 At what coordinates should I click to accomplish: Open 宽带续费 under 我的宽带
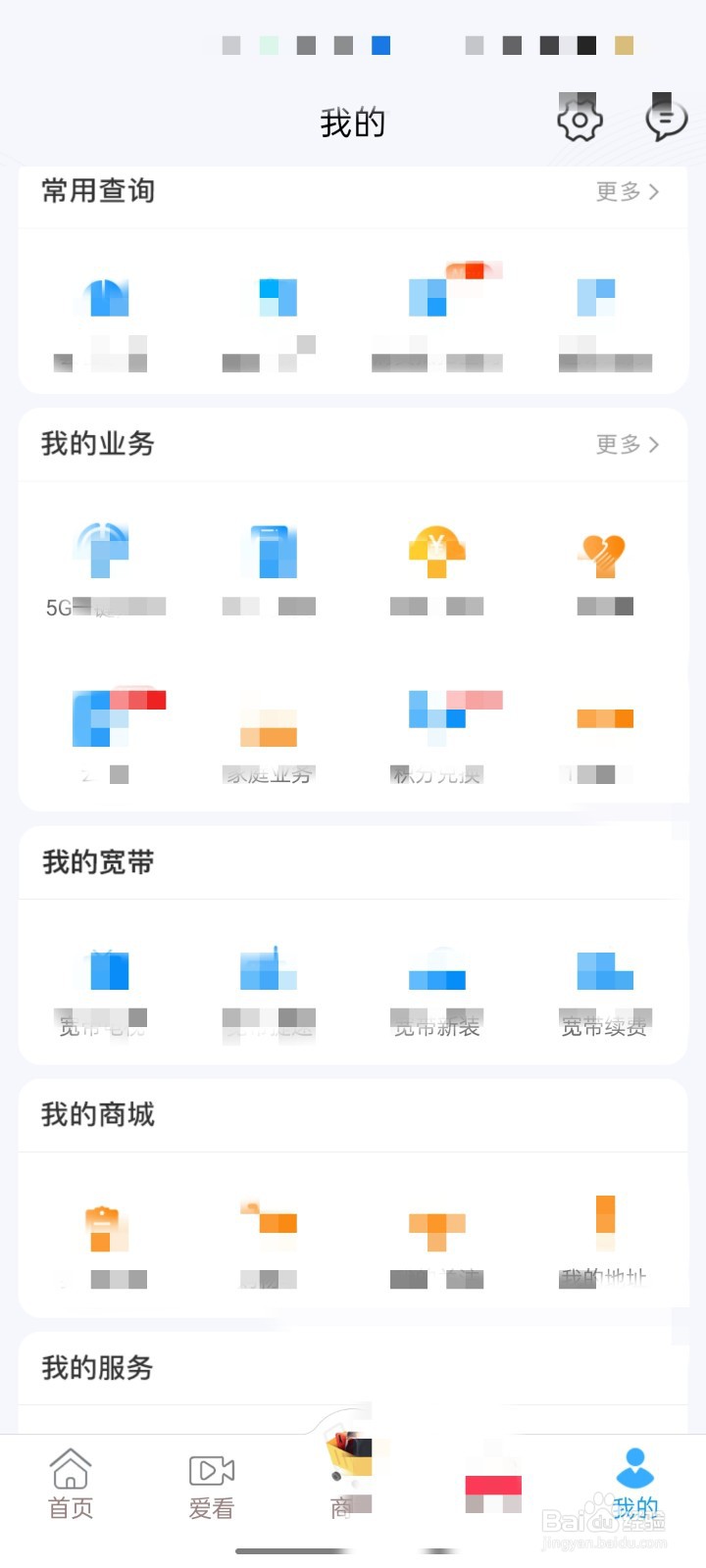pyautogui.click(x=605, y=990)
